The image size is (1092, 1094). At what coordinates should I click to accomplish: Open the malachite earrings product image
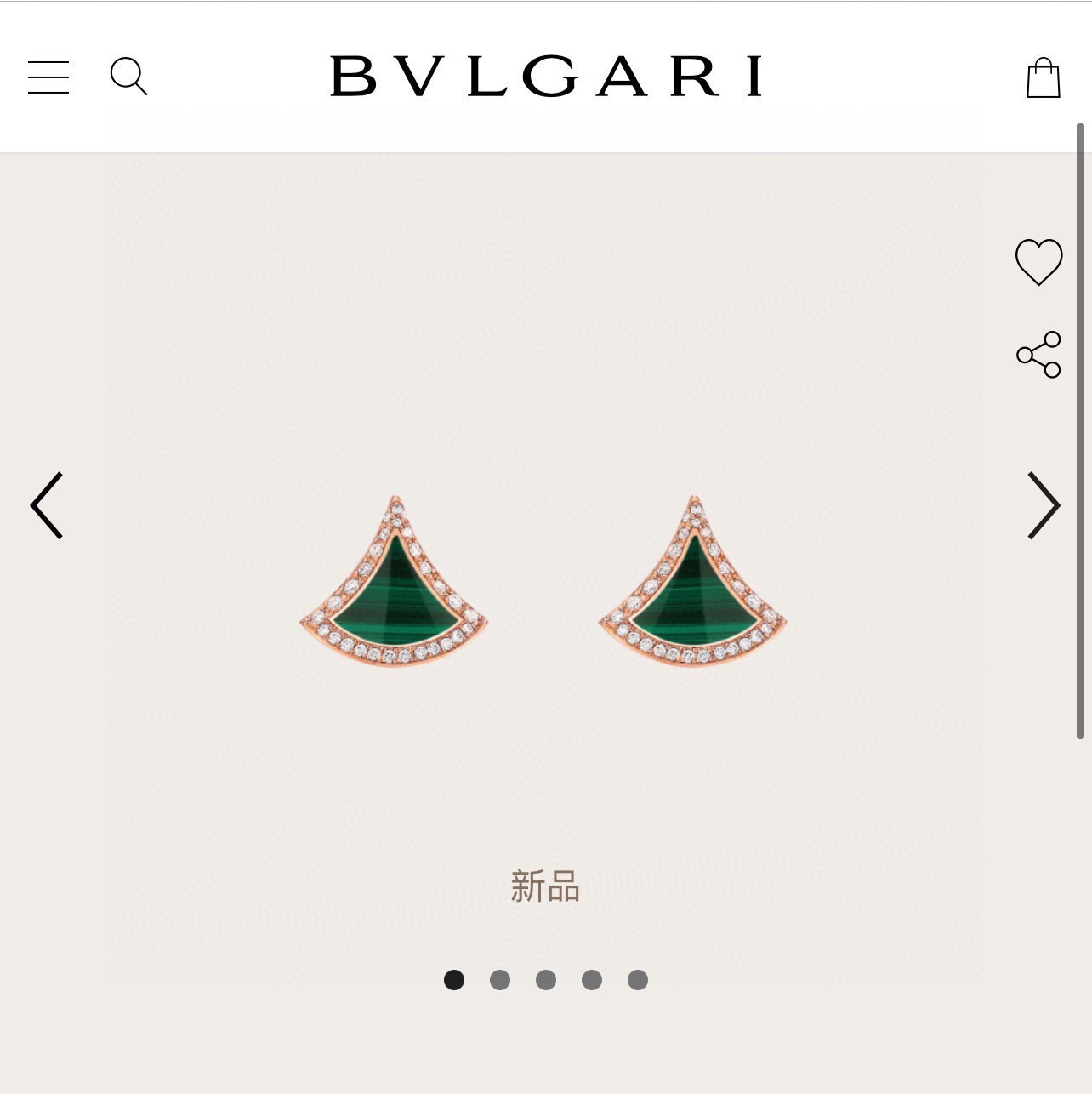point(544,580)
